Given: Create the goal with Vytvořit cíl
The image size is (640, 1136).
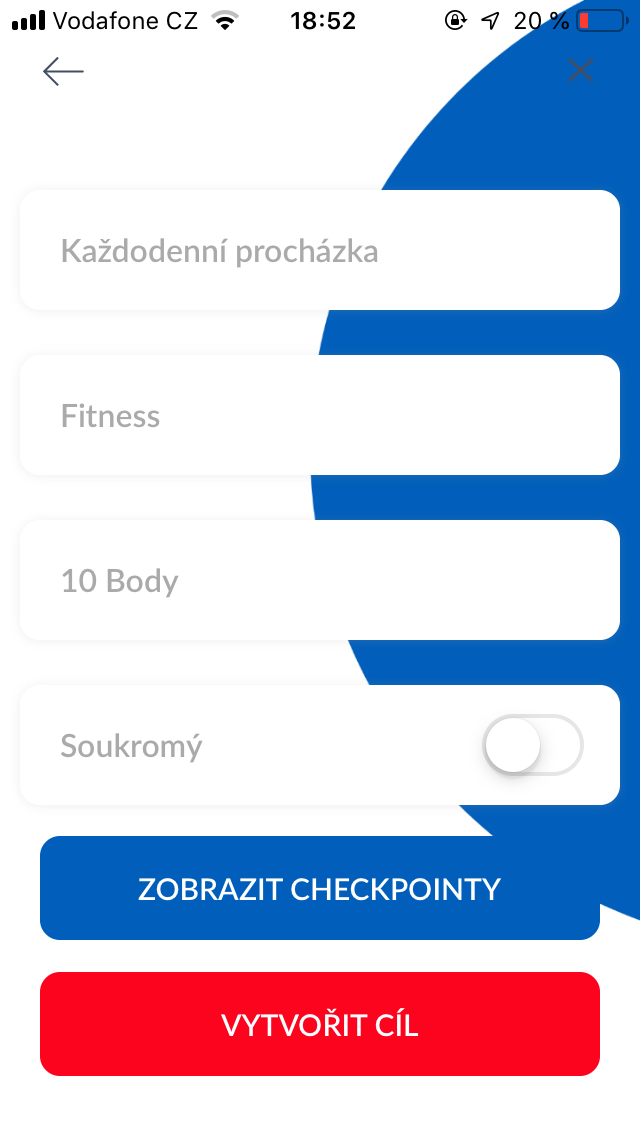Looking at the screenshot, I should tap(320, 1024).
